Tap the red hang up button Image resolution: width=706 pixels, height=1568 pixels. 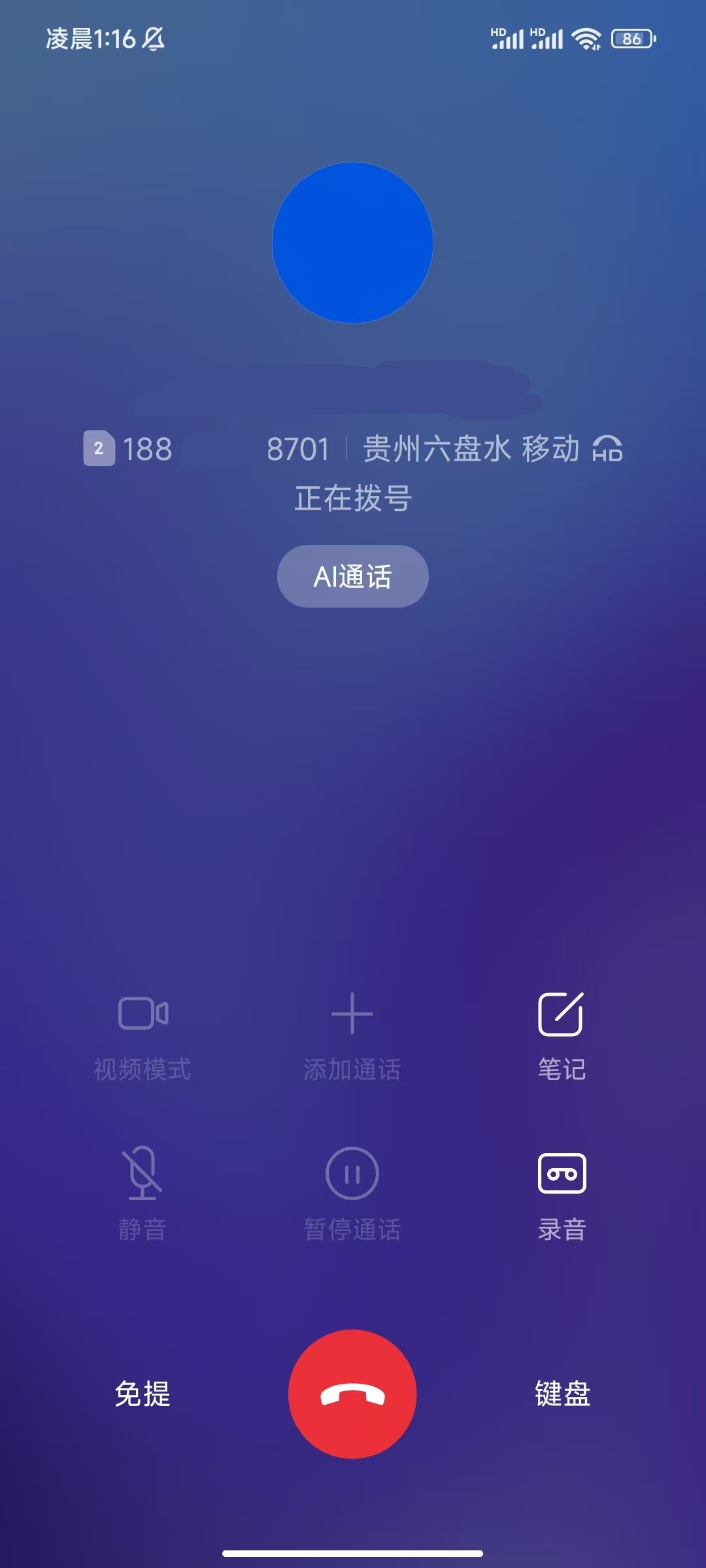(352, 1395)
